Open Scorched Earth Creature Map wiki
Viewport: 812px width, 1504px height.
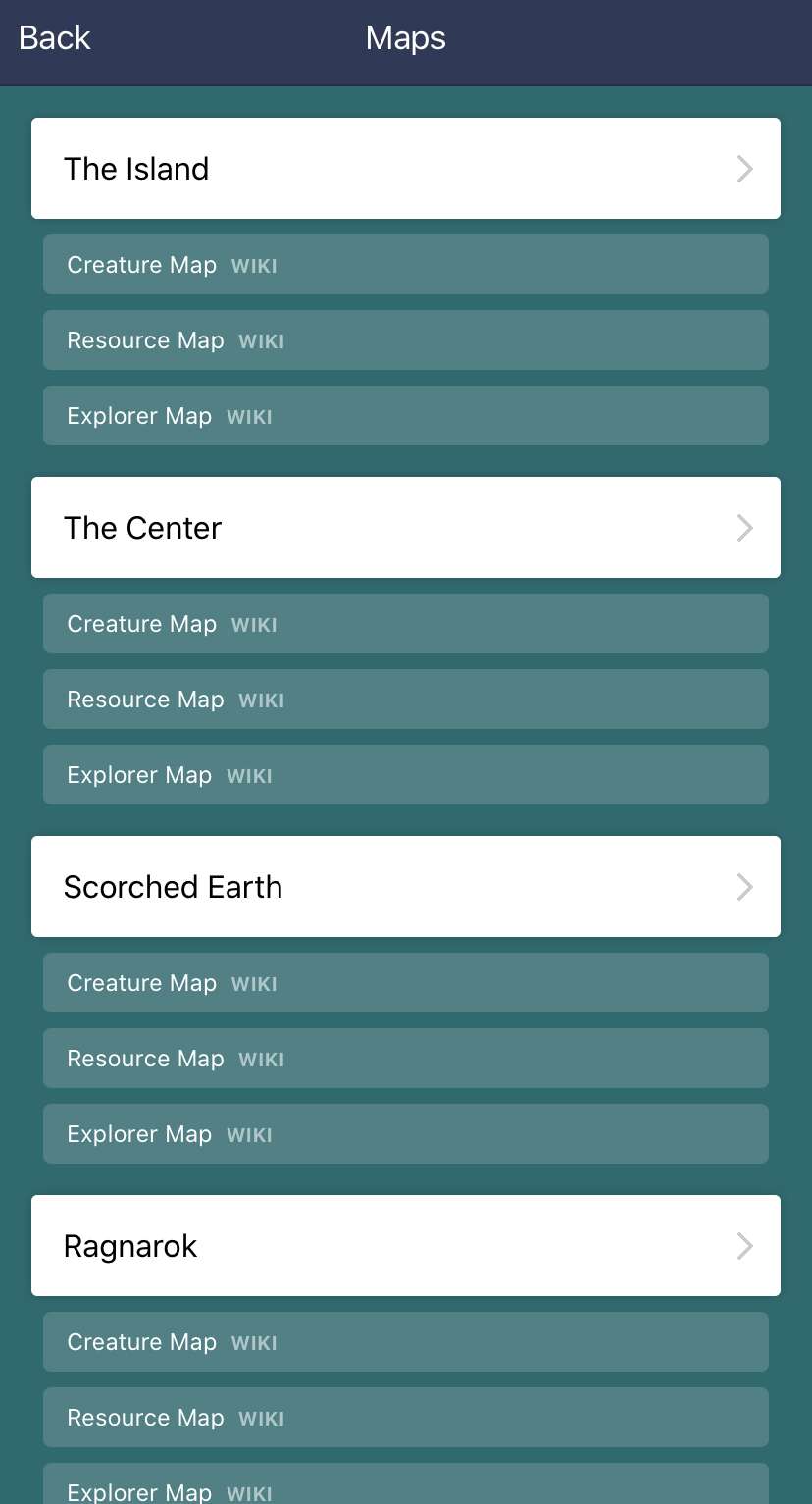tap(405, 983)
